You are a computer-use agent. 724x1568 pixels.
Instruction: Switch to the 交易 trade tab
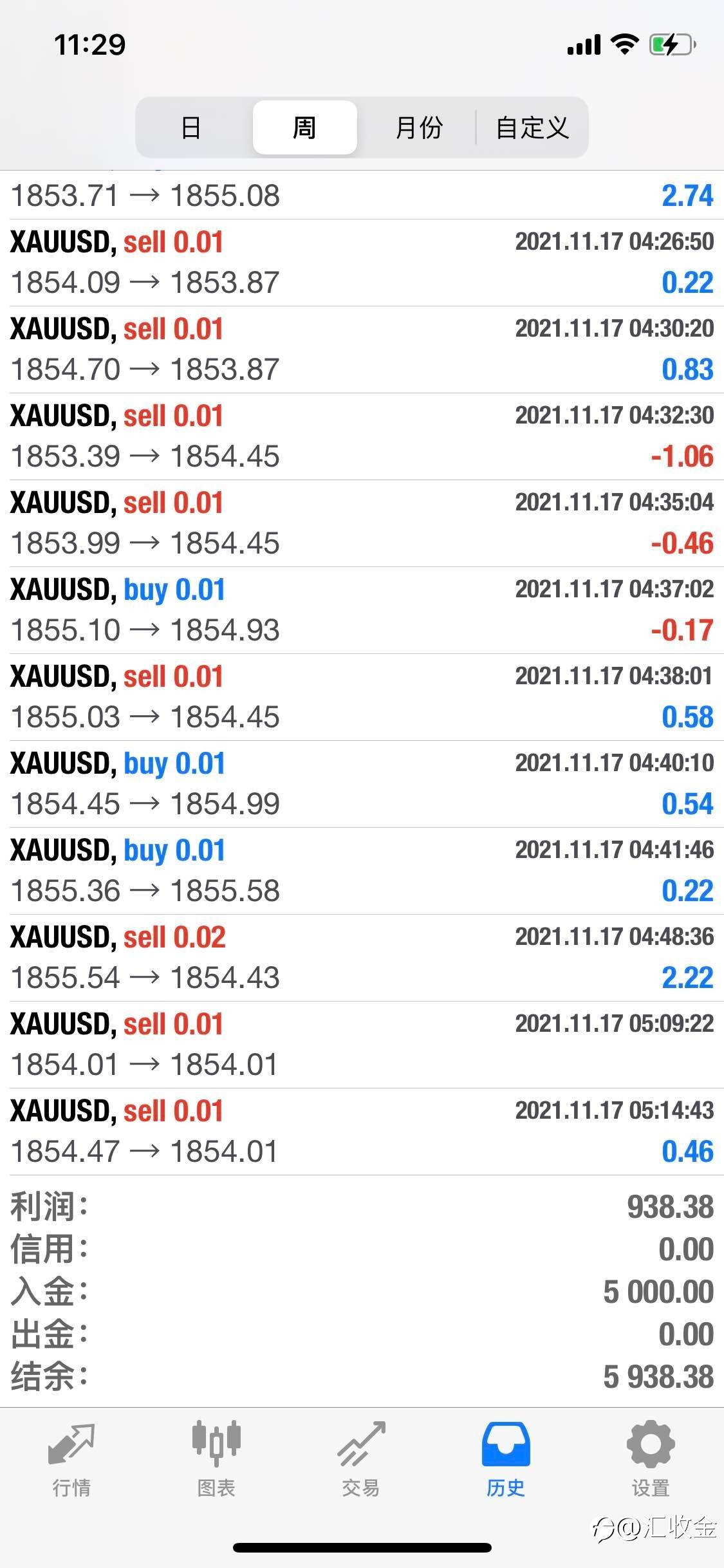pyautogui.click(x=361, y=1459)
